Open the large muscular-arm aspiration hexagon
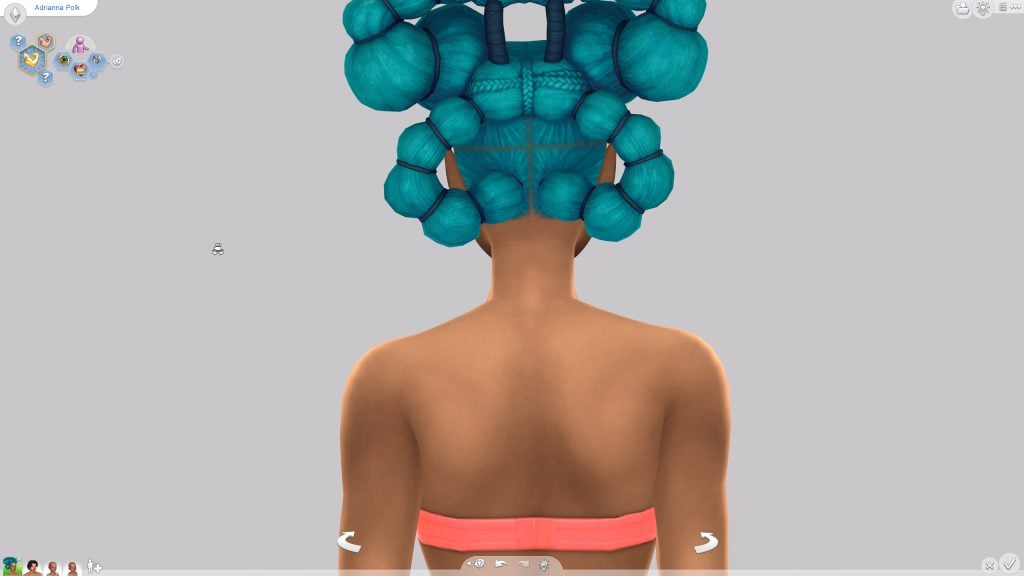Viewport: 1024px width, 576px height. tap(32, 60)
